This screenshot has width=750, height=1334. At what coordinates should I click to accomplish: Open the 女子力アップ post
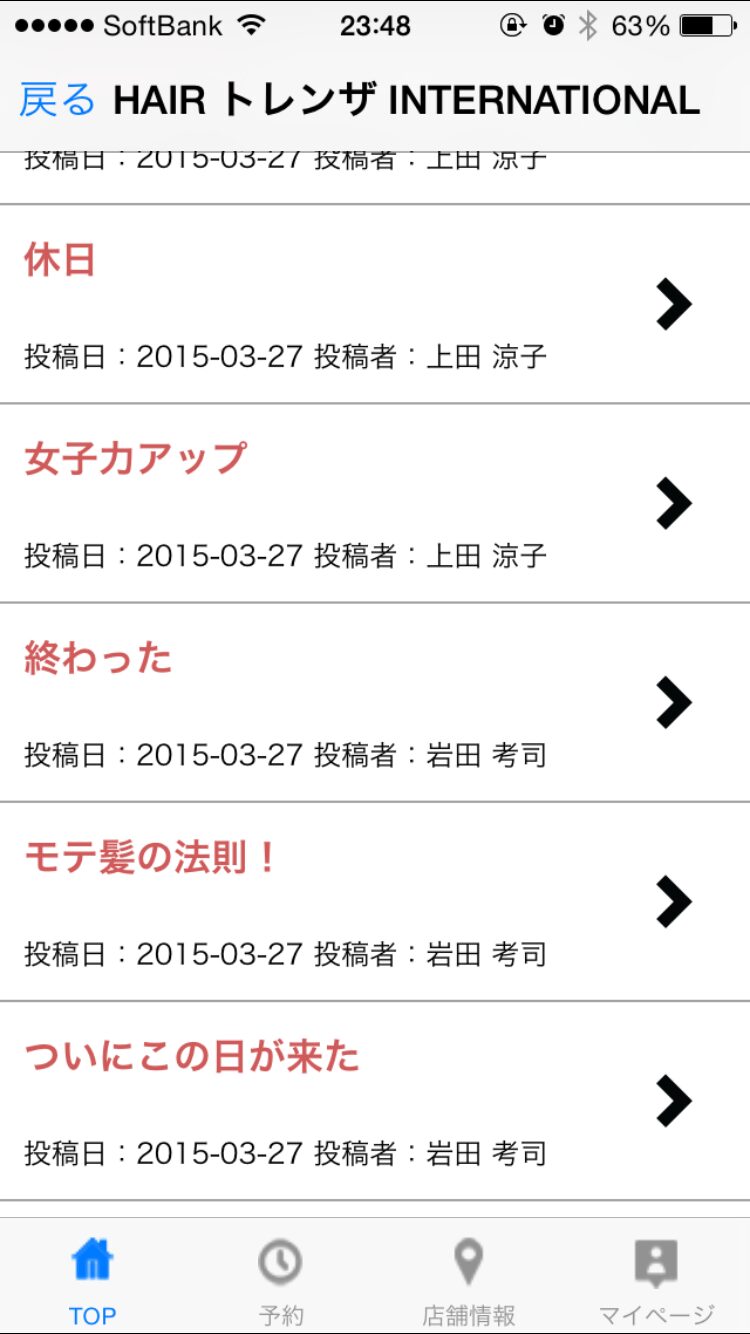(x=375, y=503)
